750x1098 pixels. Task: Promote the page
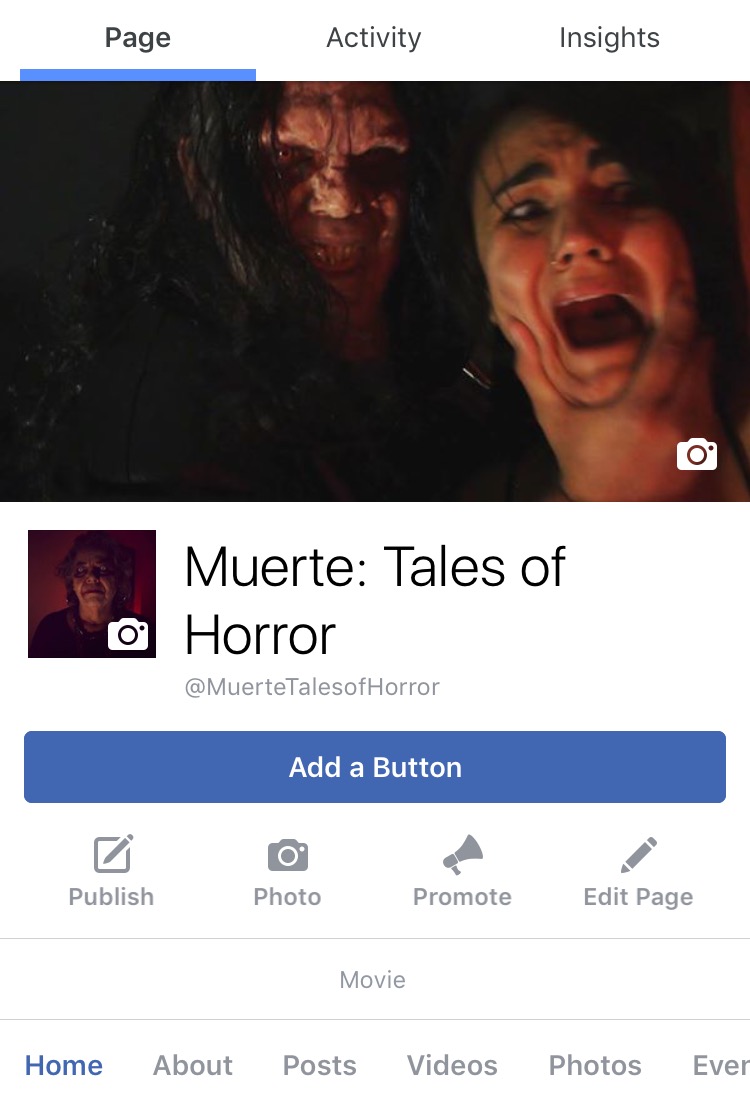click(x=462, y=872)
